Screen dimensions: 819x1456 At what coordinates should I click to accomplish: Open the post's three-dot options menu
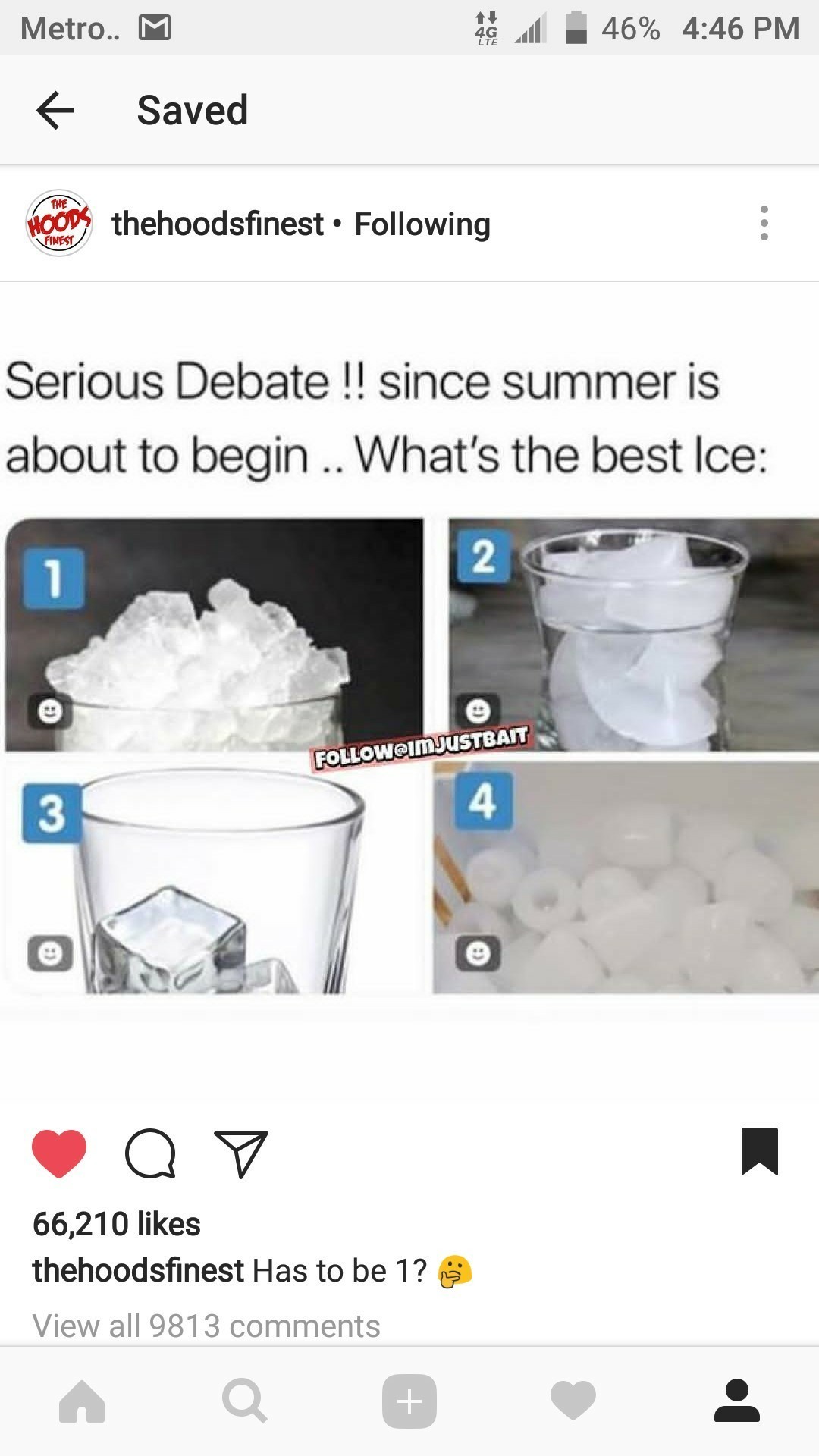[764, 224]
